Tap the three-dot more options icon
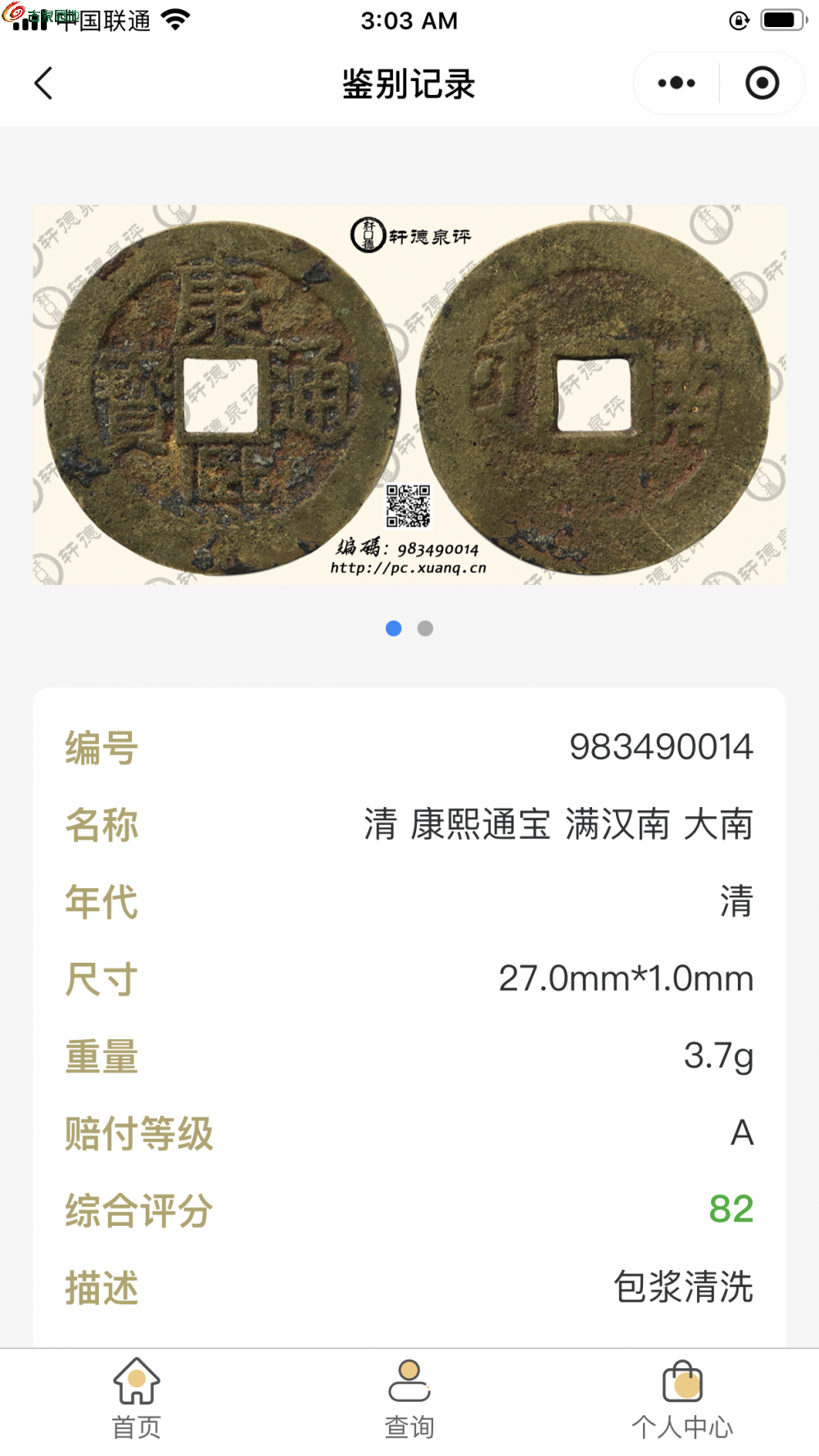 pos(675,82)
